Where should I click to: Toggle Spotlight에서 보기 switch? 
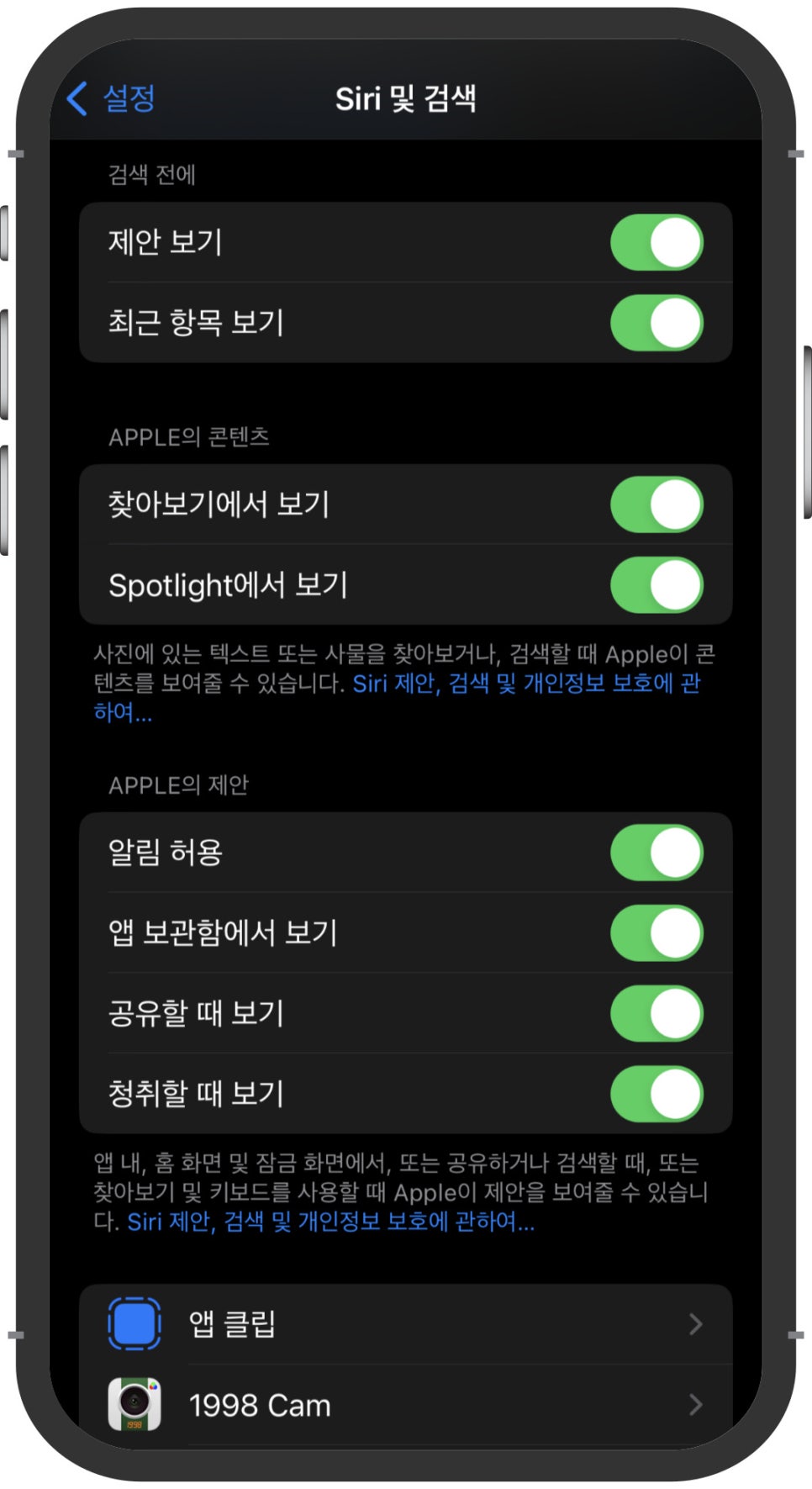coord(656,585)
